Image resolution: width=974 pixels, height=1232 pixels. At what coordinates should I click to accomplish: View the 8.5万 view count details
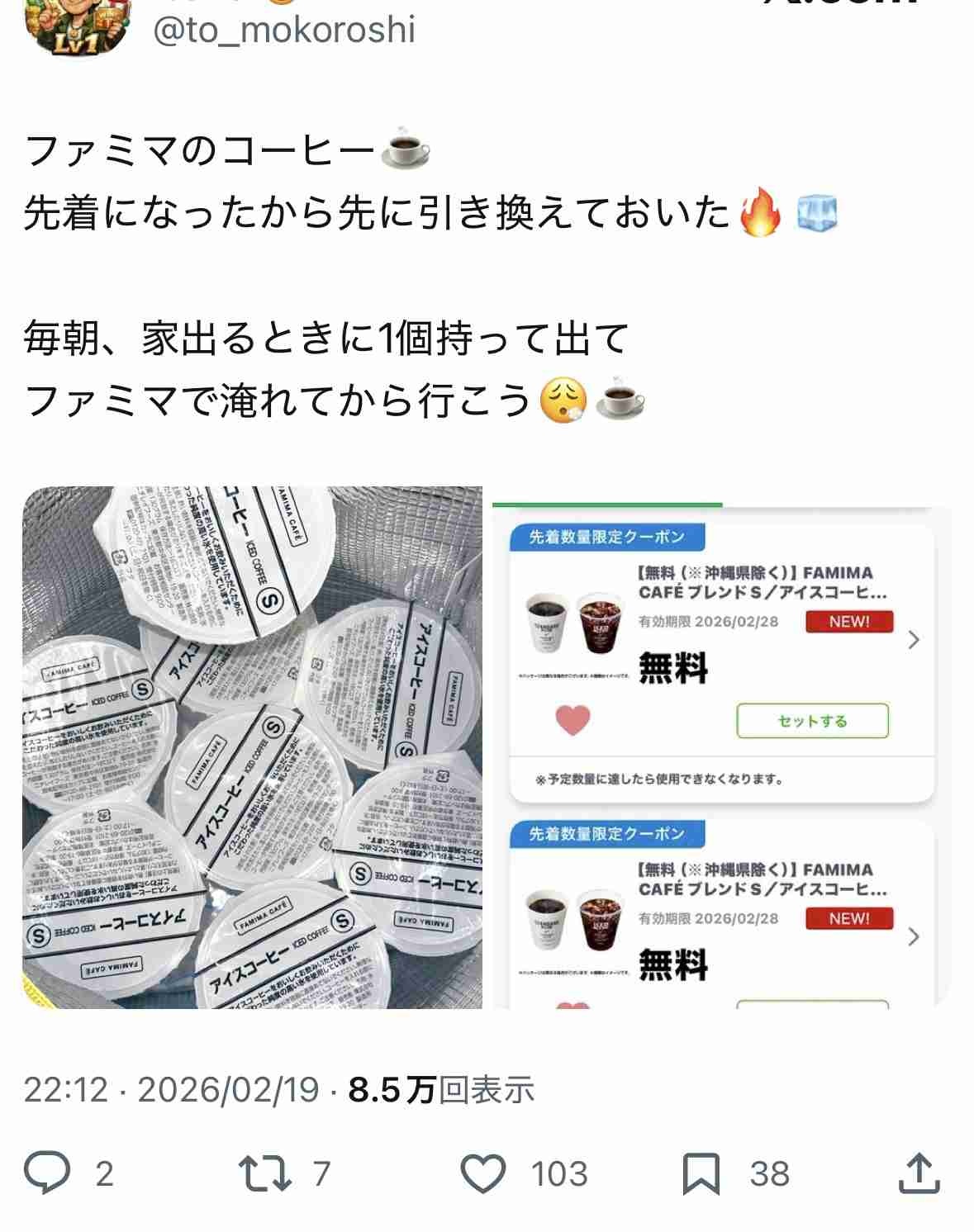[x=440, y=1090]
